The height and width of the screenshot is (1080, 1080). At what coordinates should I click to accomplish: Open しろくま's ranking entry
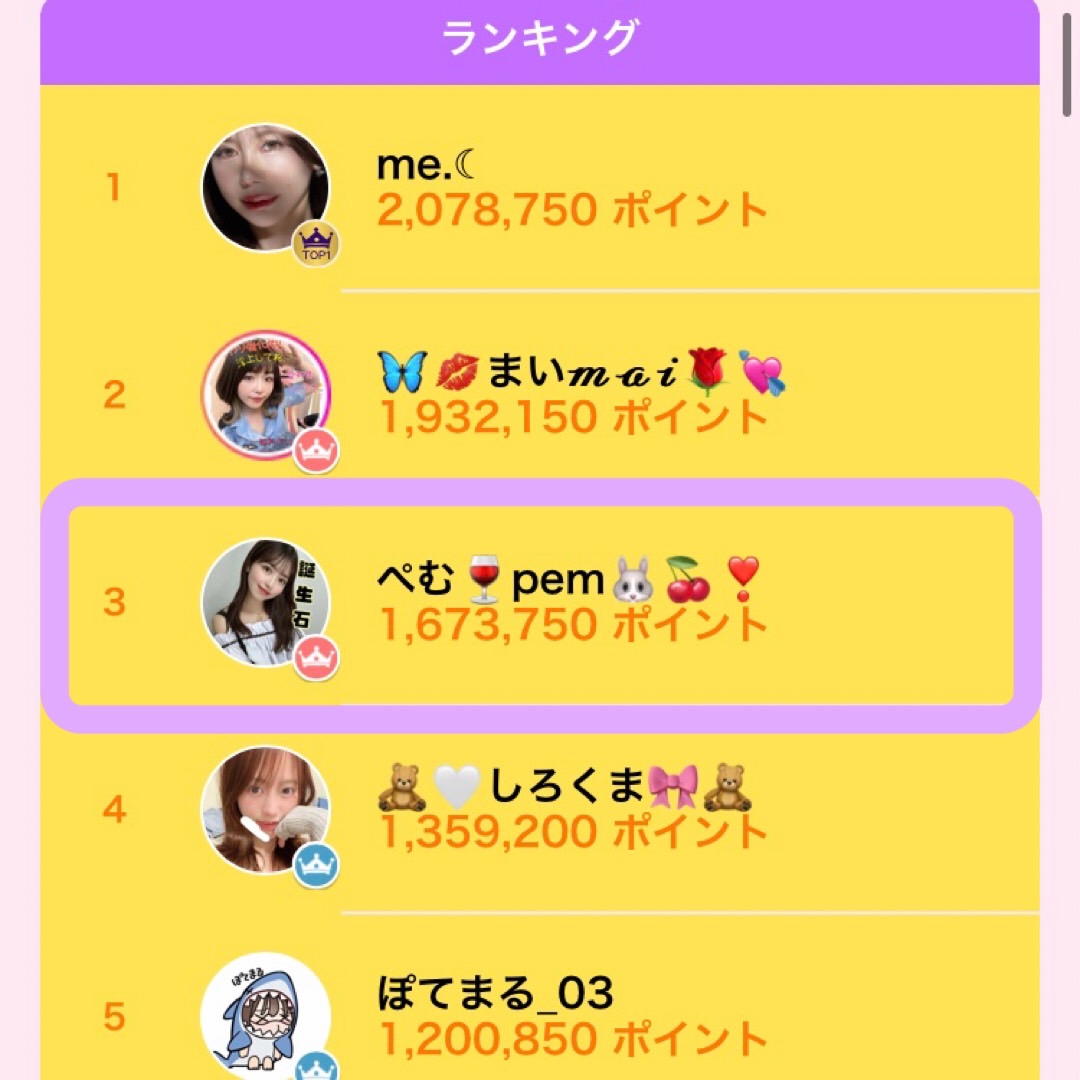(x=540, y=810)
